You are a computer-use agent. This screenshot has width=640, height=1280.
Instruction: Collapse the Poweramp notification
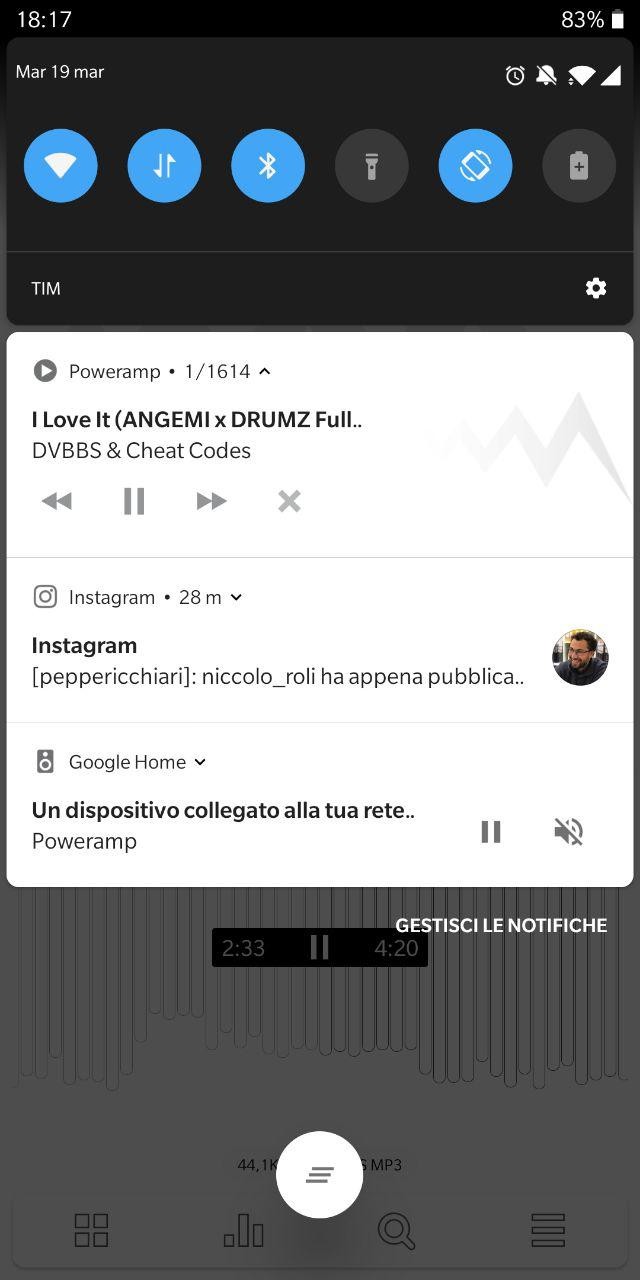coord(265,371)
